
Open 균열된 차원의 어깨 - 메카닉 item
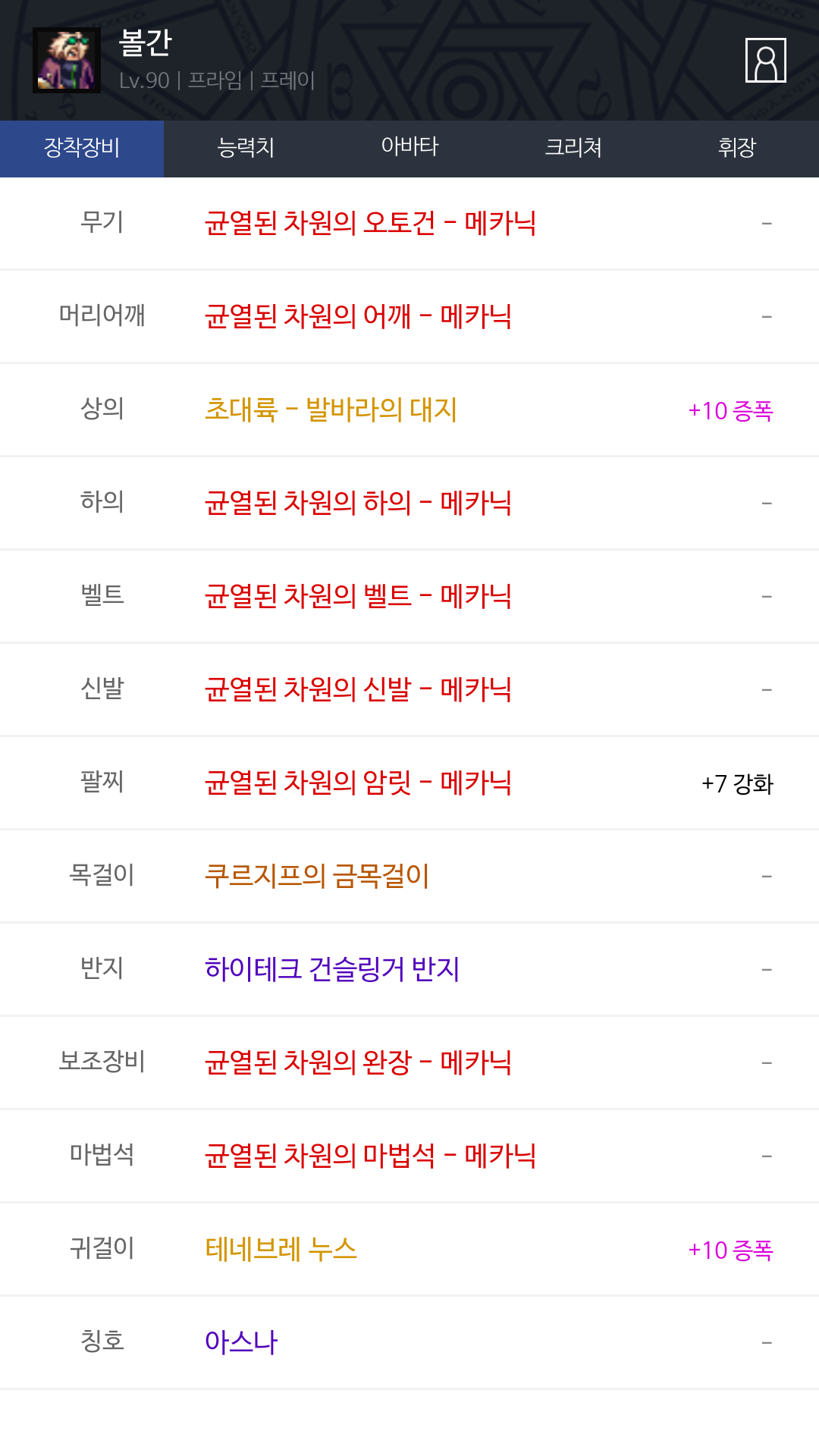click(x=358, y=316)
